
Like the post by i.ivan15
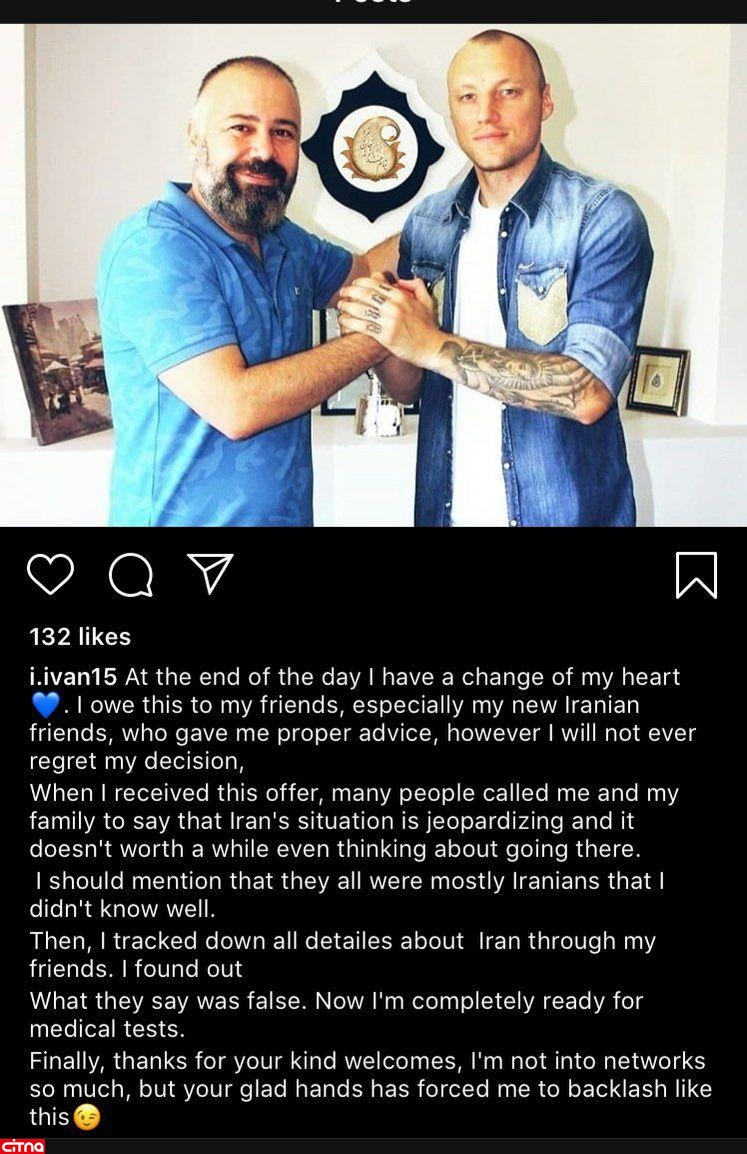(x=50, y=575)
